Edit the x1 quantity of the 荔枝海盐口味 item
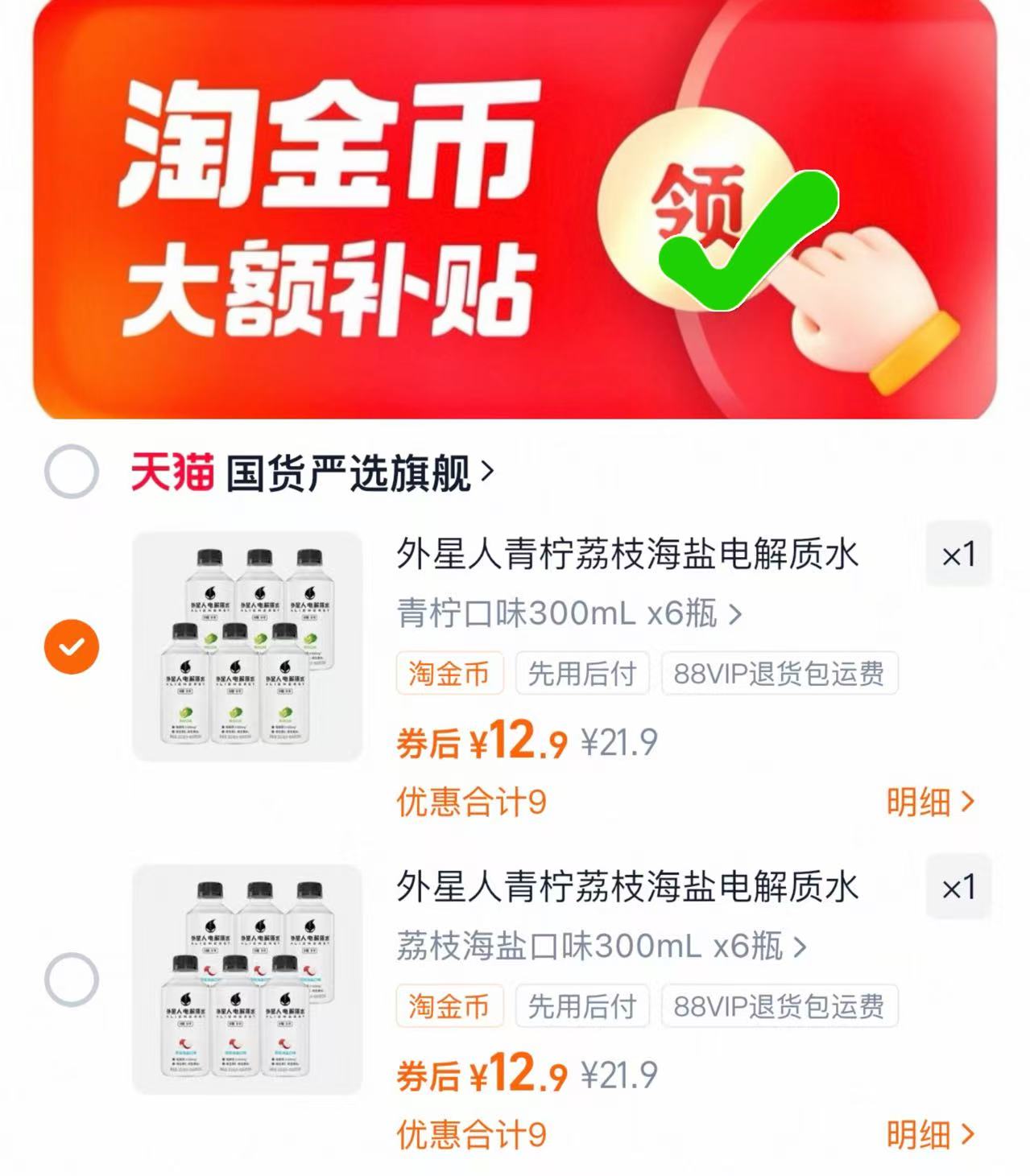The height and width of the screenshot is (1176, 1030). pos(958,888)
